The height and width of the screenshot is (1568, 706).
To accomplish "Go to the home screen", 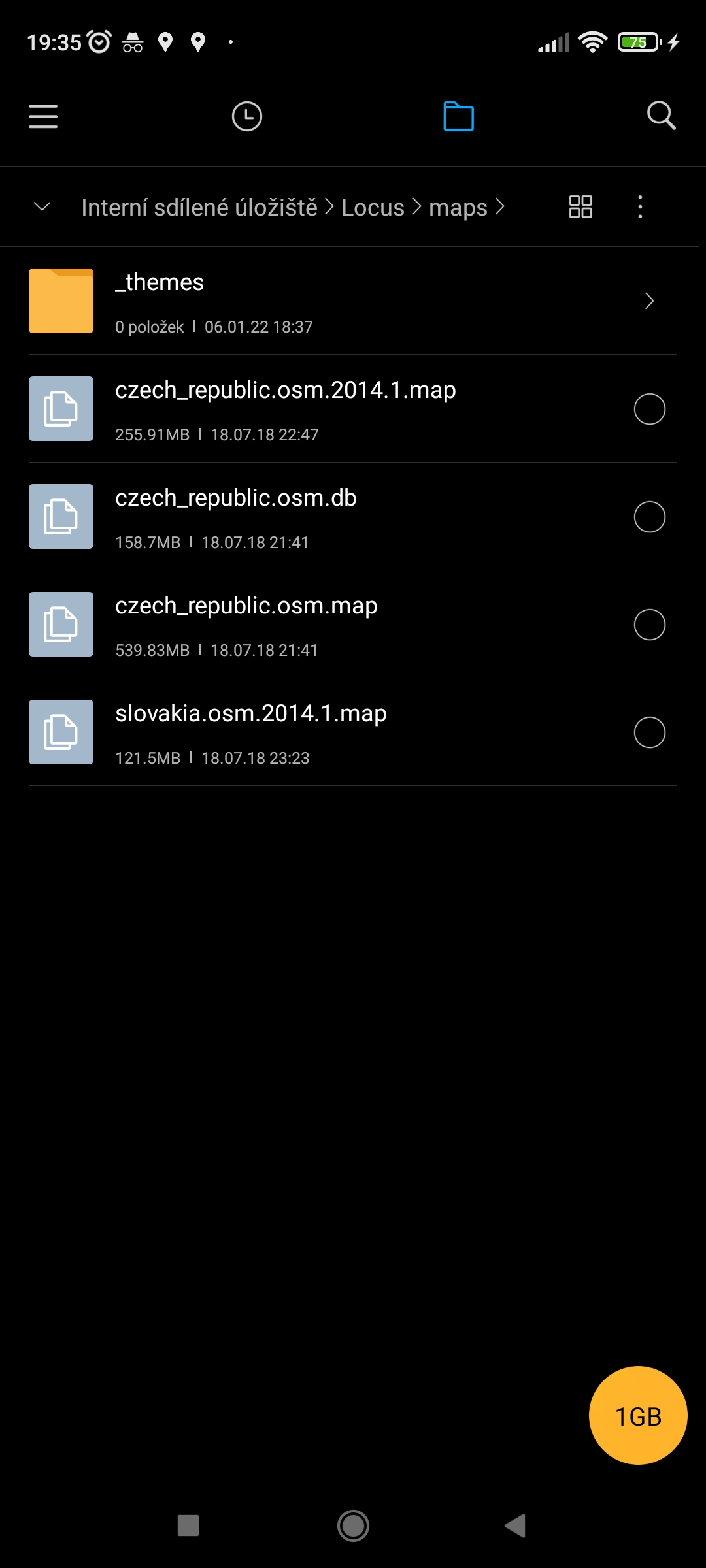I will [x=353, y=1526].
